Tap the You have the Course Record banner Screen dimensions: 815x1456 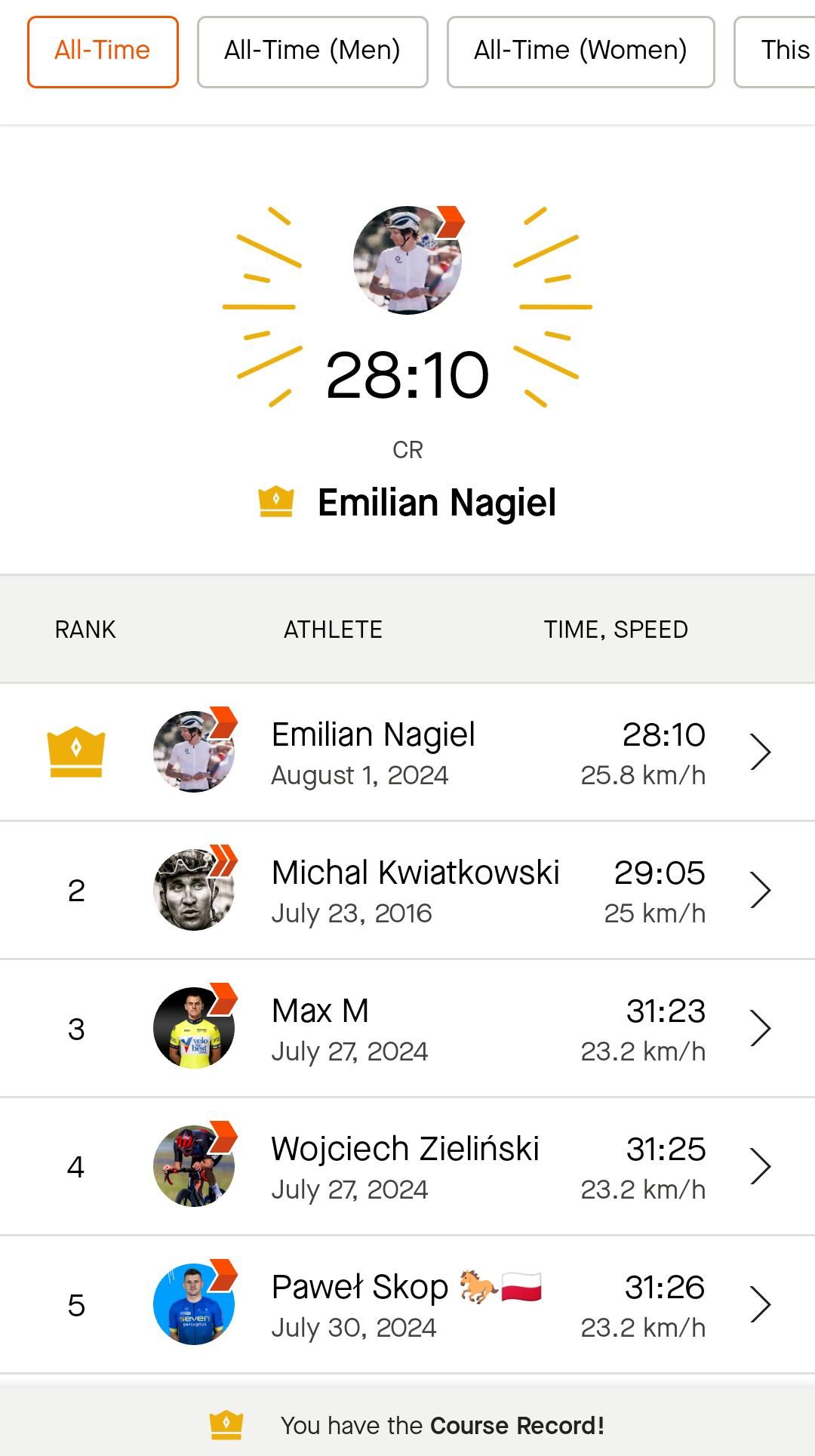pyautogui.click(x=407, y=1425)
